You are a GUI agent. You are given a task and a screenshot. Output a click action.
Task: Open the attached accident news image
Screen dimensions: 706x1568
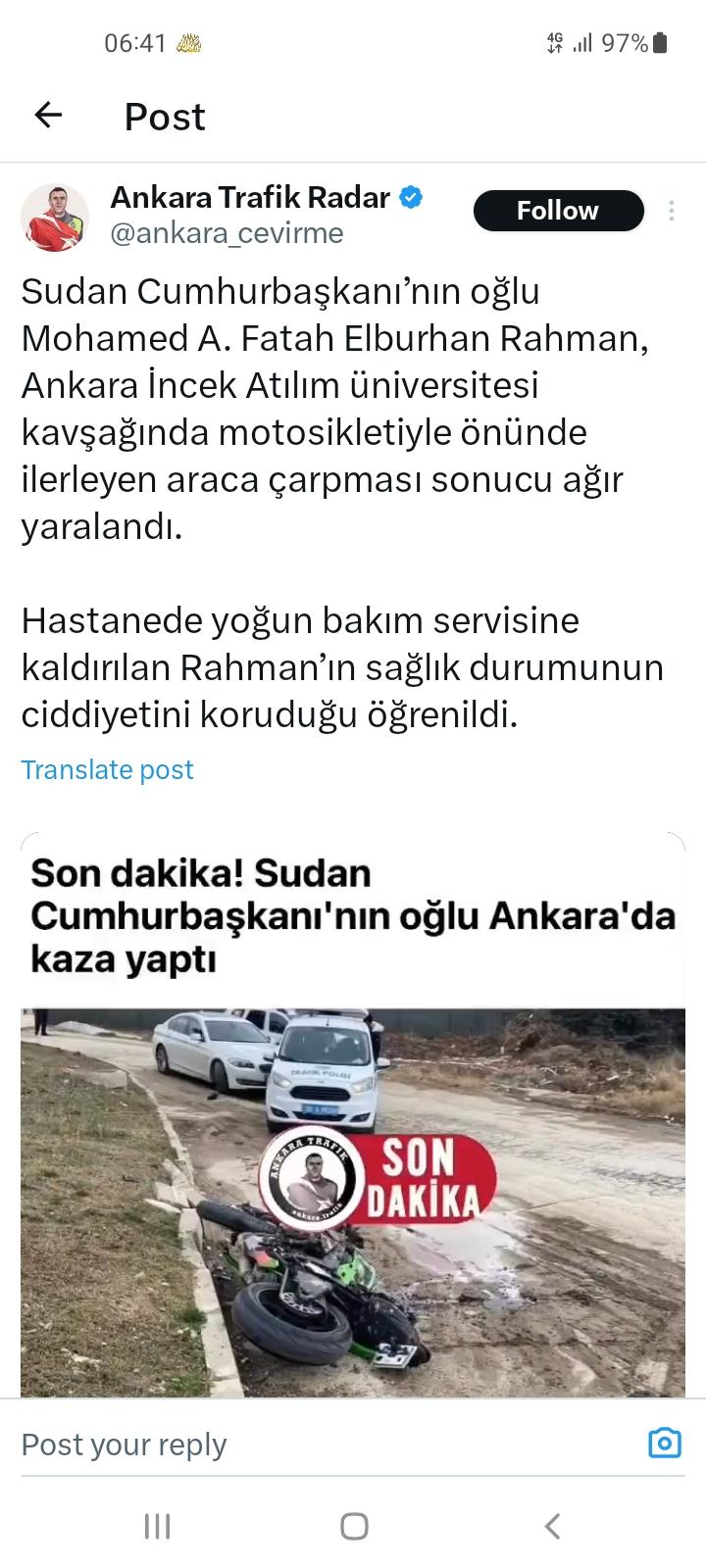tap(353, 1114)
